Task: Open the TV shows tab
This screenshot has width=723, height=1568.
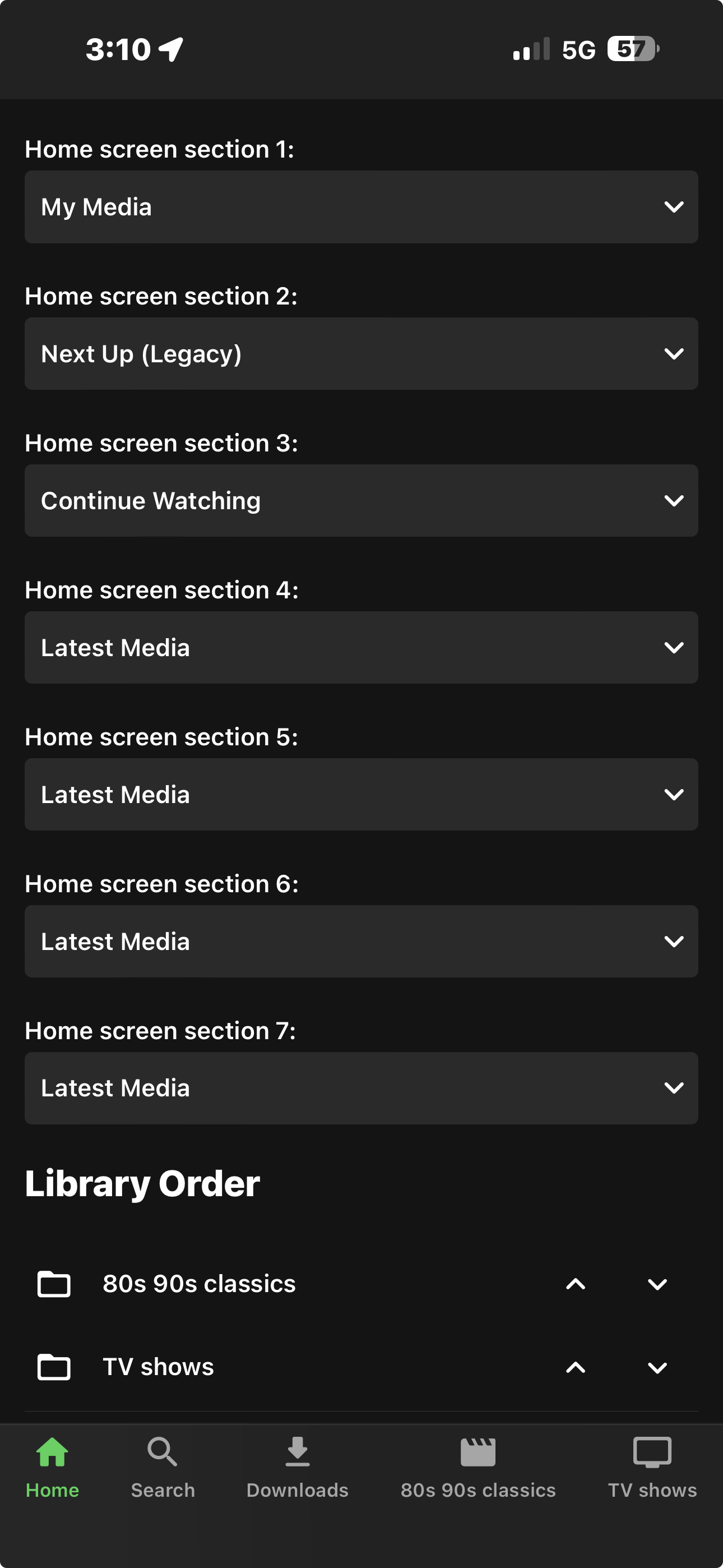Action: pyautogui.click(x=652, y=1468)
